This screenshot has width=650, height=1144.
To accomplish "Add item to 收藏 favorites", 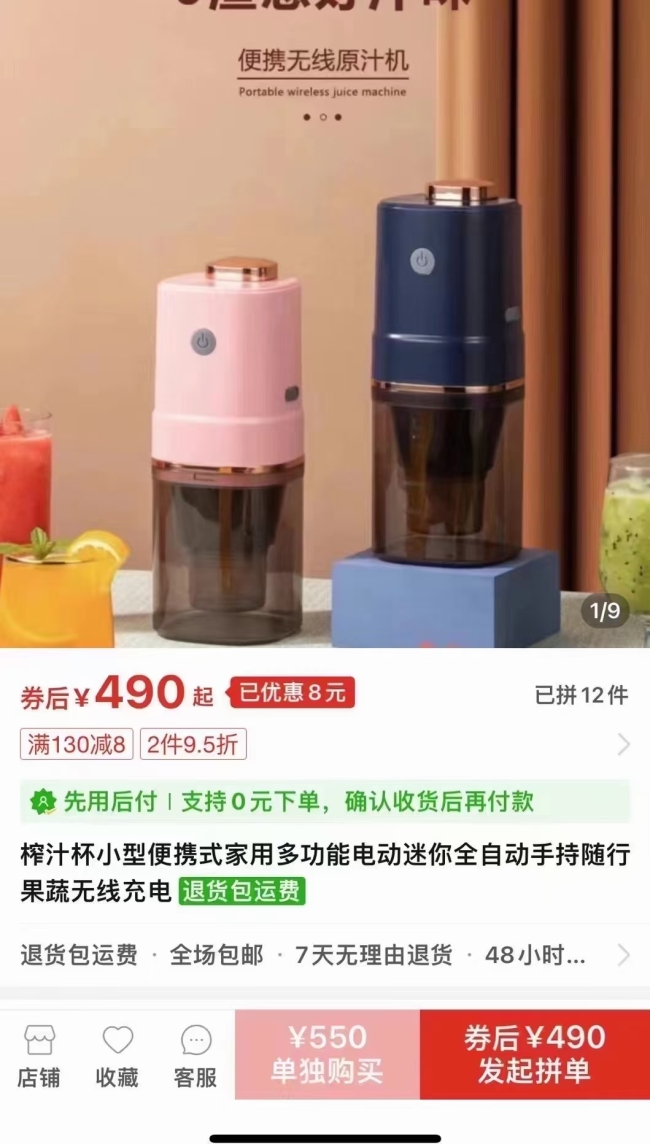I will pos(117,1056).
